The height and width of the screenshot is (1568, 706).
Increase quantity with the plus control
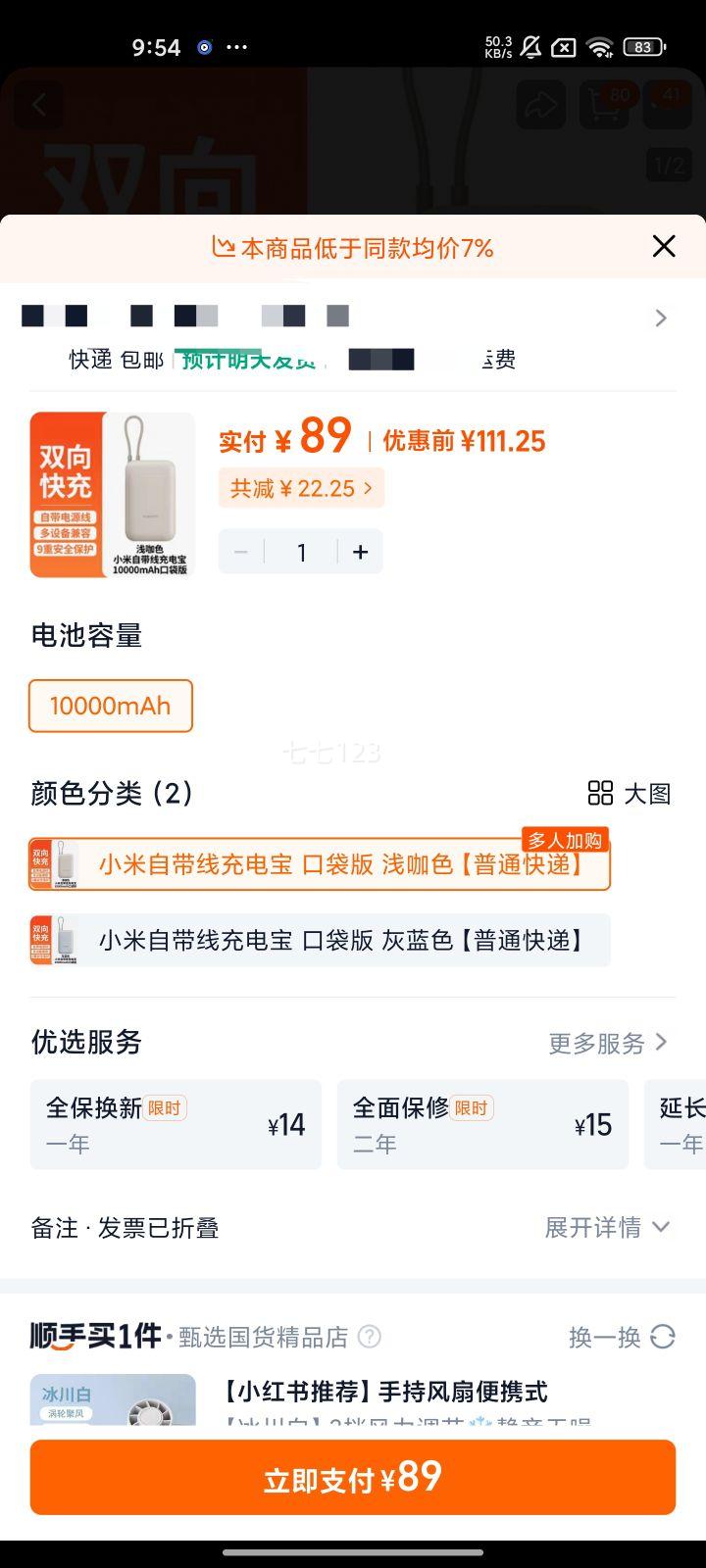point(360,552)
